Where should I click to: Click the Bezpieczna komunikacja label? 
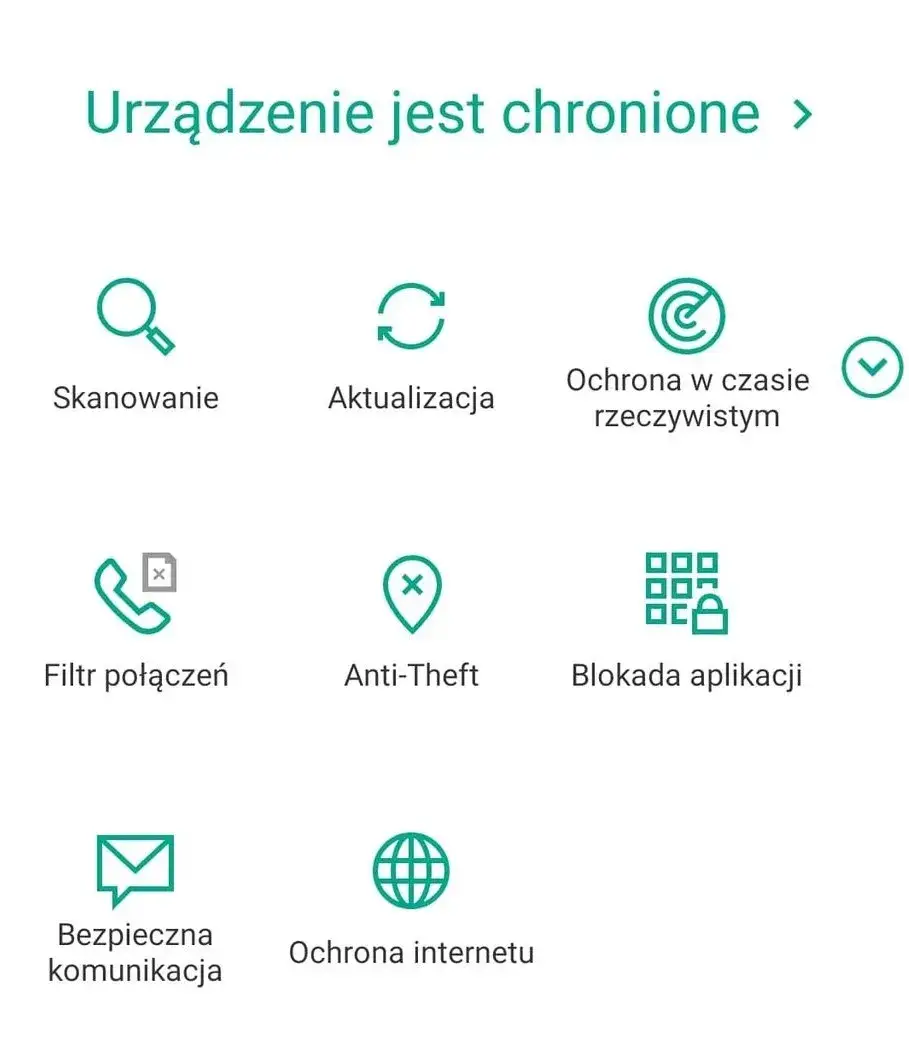pos(136,952)
